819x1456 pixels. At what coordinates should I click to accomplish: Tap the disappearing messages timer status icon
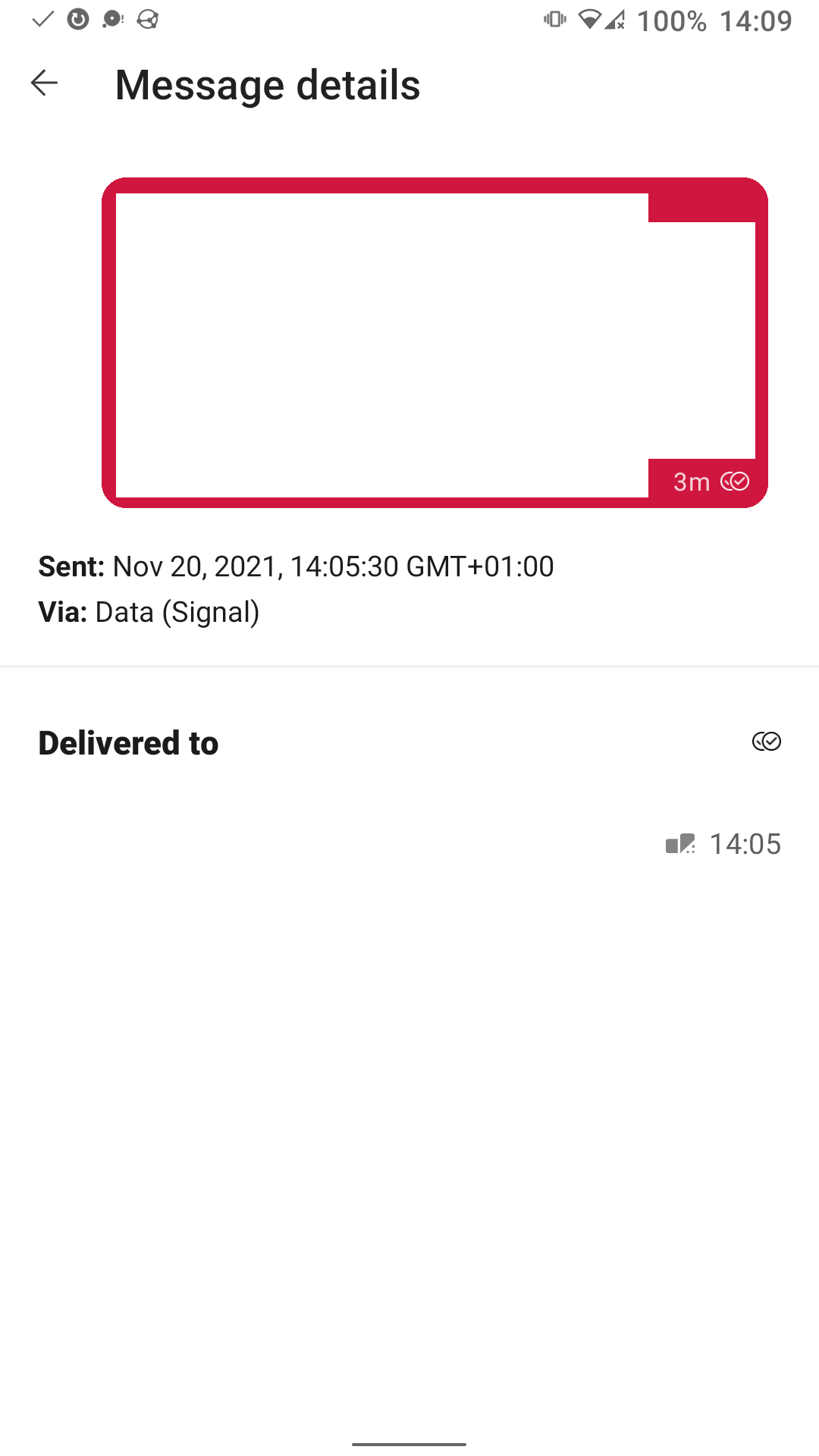[76, 19]
